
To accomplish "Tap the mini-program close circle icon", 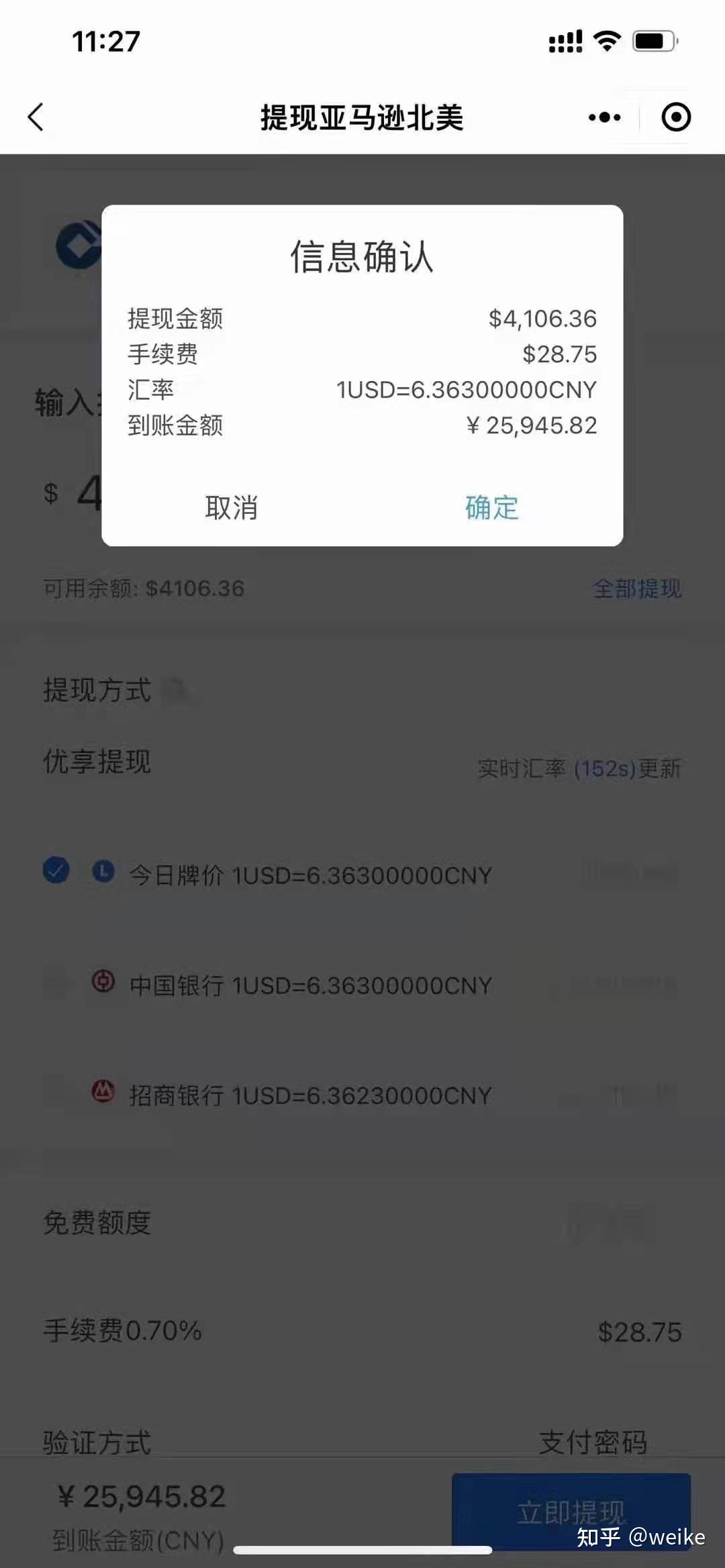I will coord(677,117).
